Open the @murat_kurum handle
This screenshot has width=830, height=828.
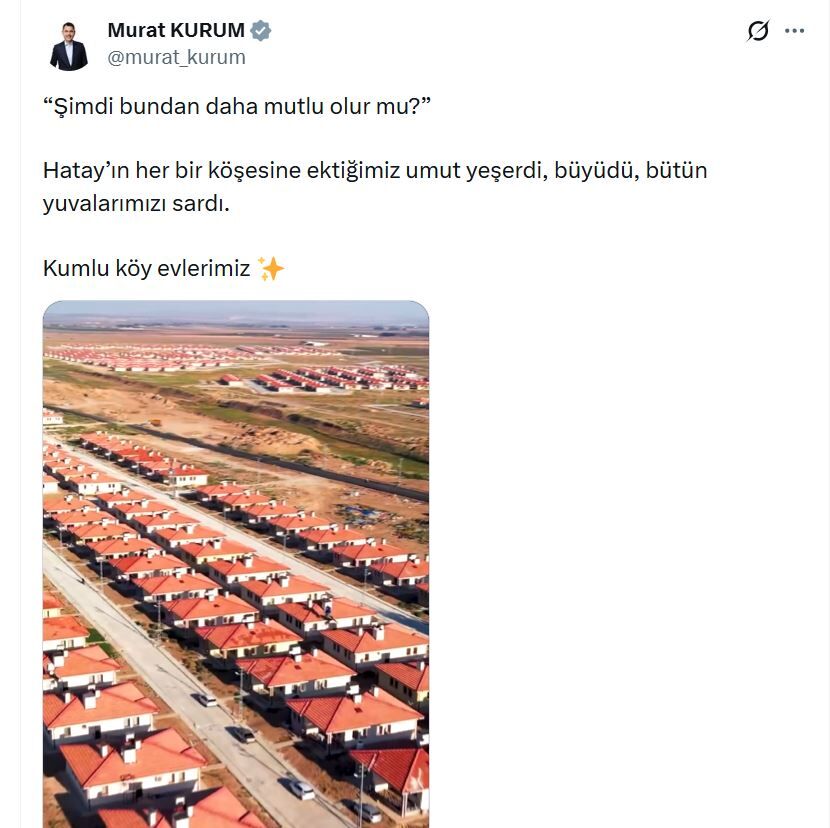tap(176, 58)
